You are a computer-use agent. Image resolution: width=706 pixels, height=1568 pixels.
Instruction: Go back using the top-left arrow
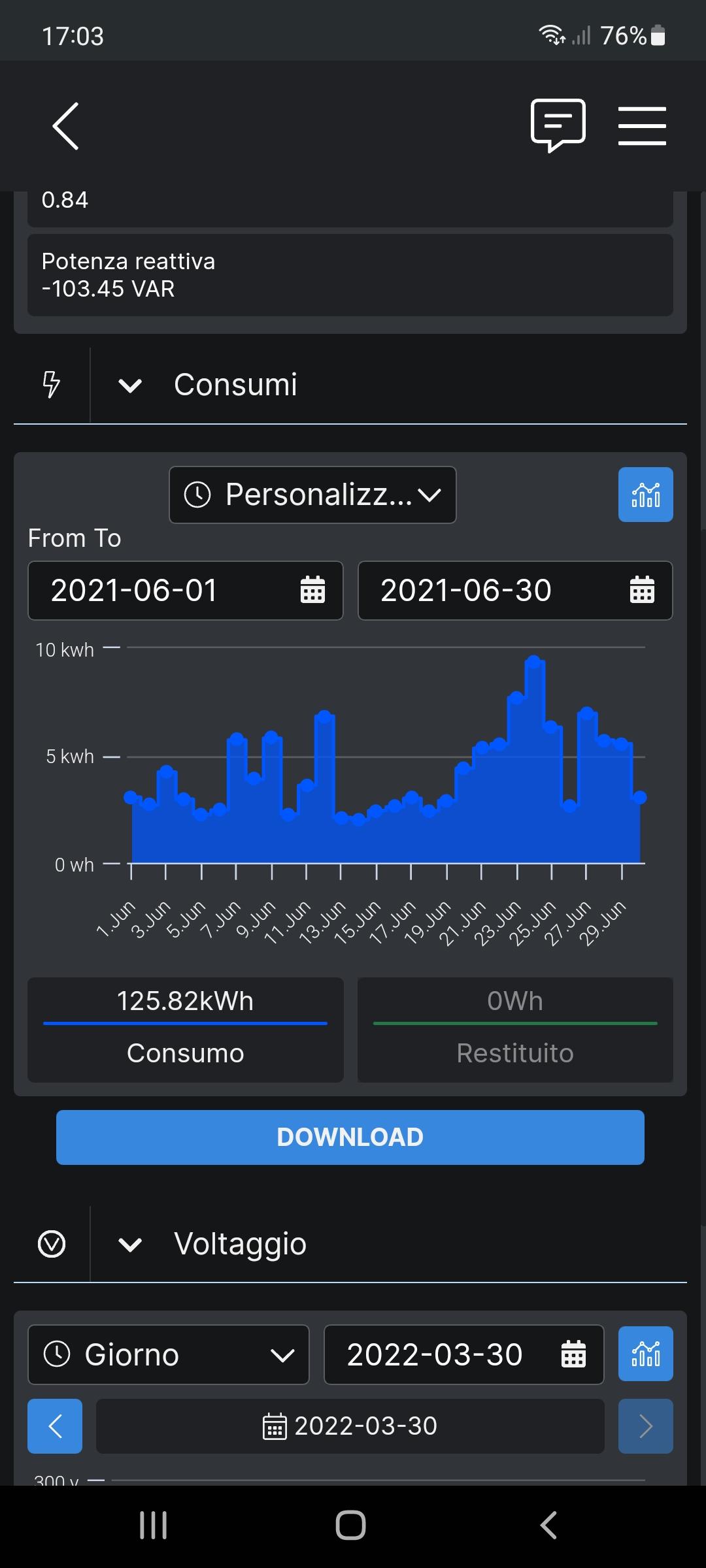click(65, 126)
